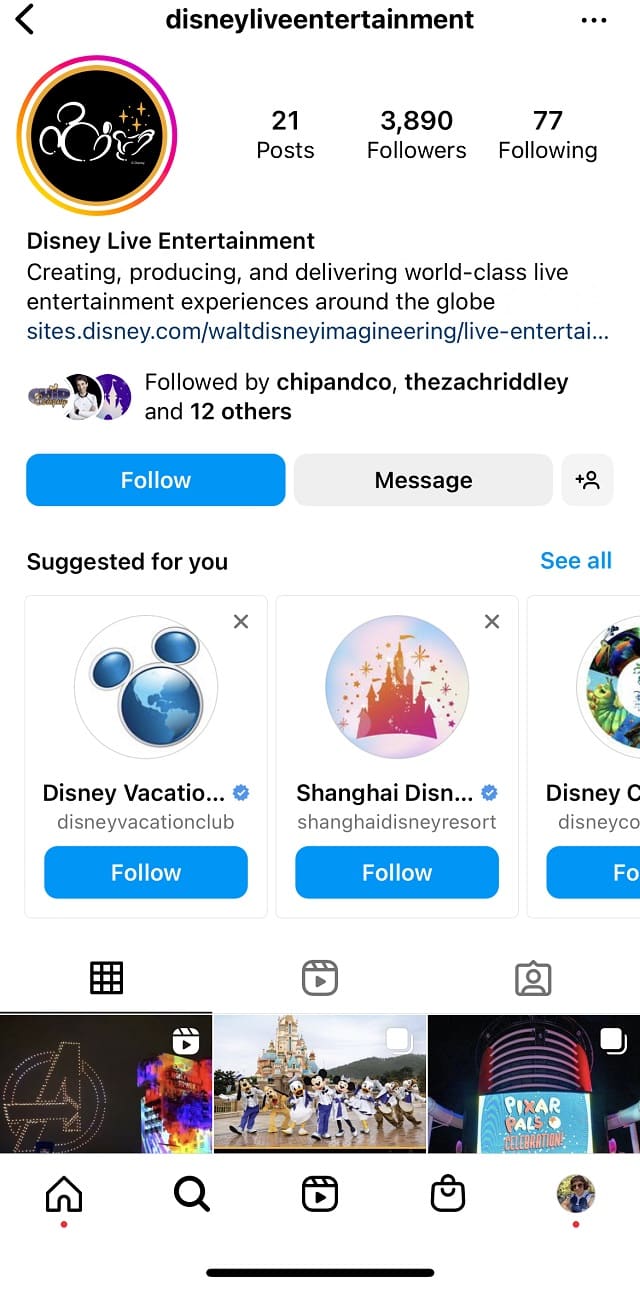The width and height of the screenshot is (640, 1290).
Task: Dismiss the Shanghai Disney Resort suggestion
Action: [492, 621]
